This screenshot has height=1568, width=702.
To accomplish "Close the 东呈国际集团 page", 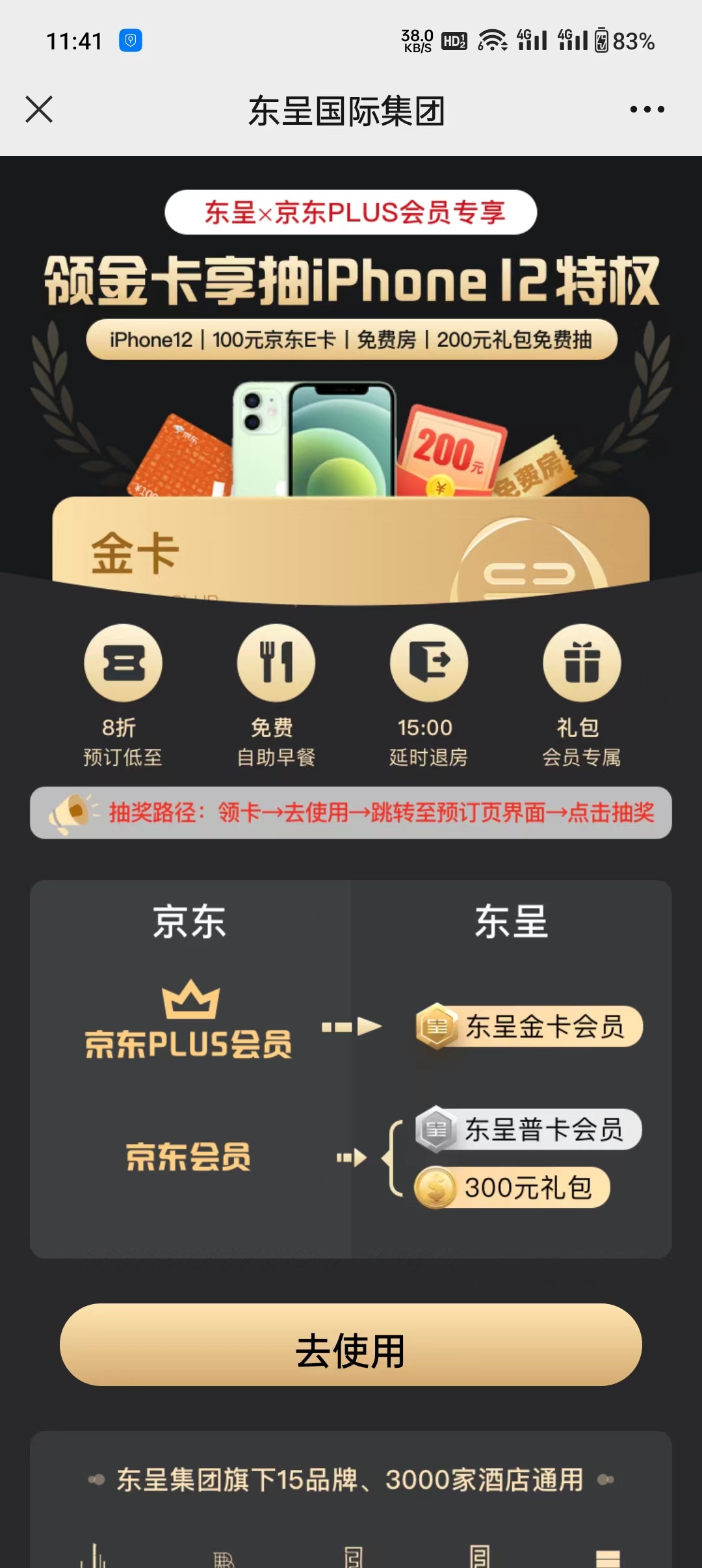I will (39, 109).
